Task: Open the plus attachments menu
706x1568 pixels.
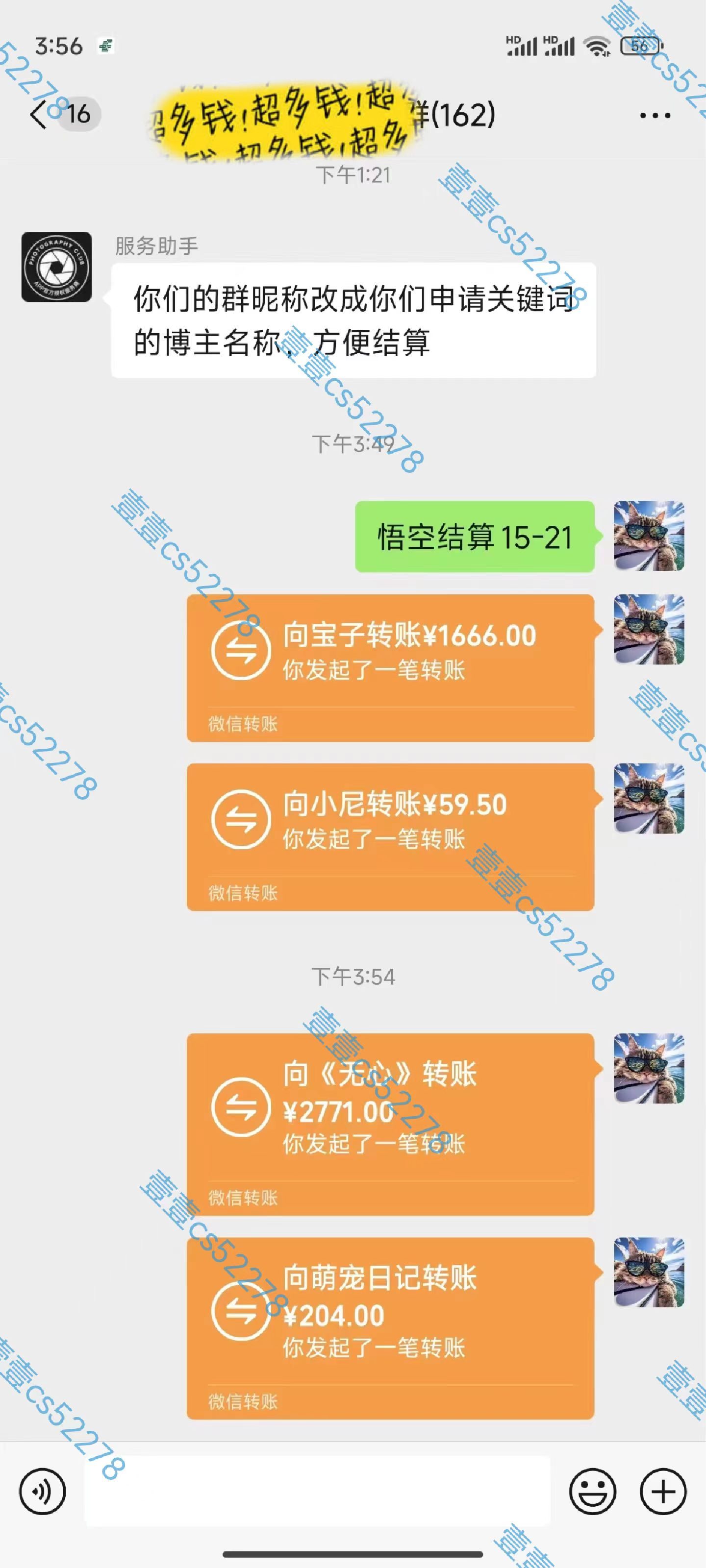Action: click(x=663, y=1491)
